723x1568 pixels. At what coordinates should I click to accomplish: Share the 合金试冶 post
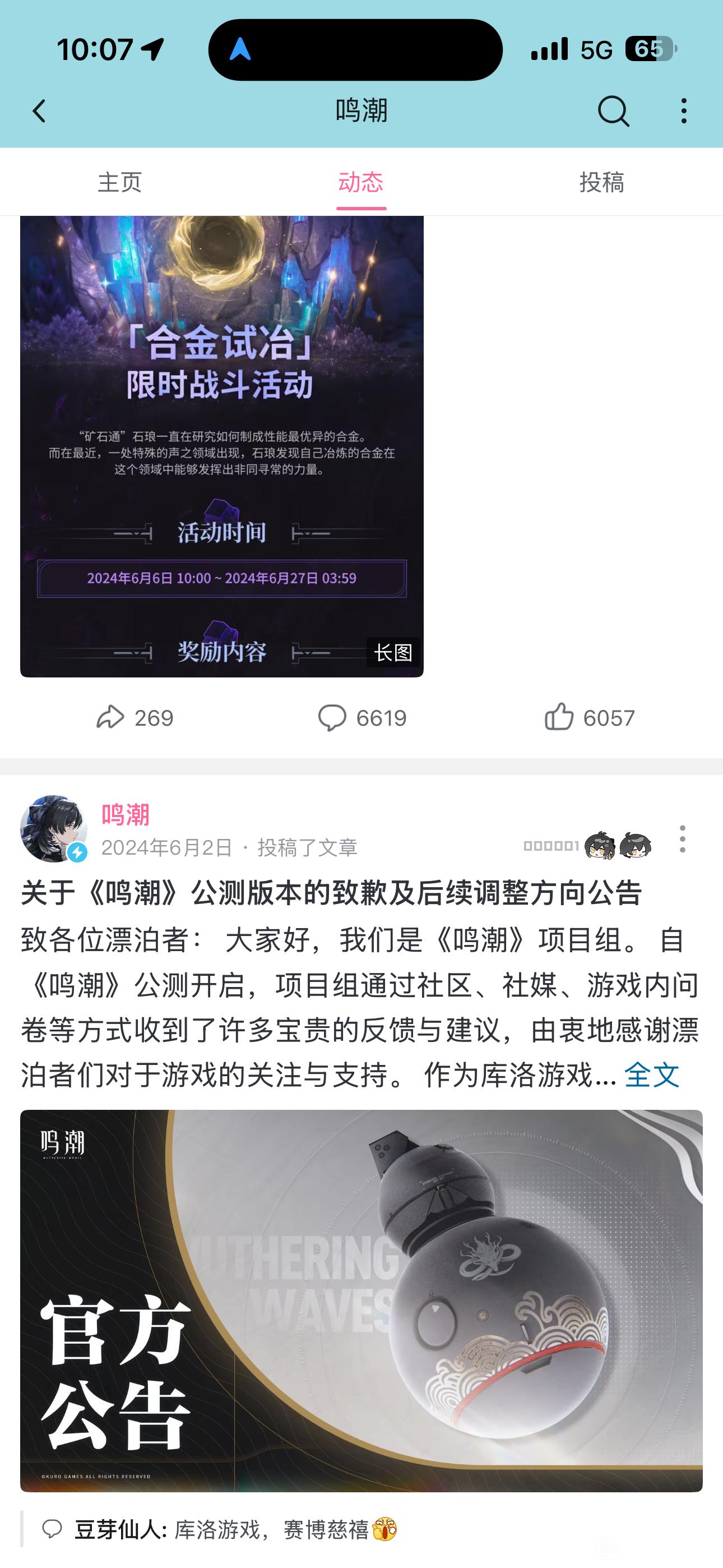[x=135, y=718]
